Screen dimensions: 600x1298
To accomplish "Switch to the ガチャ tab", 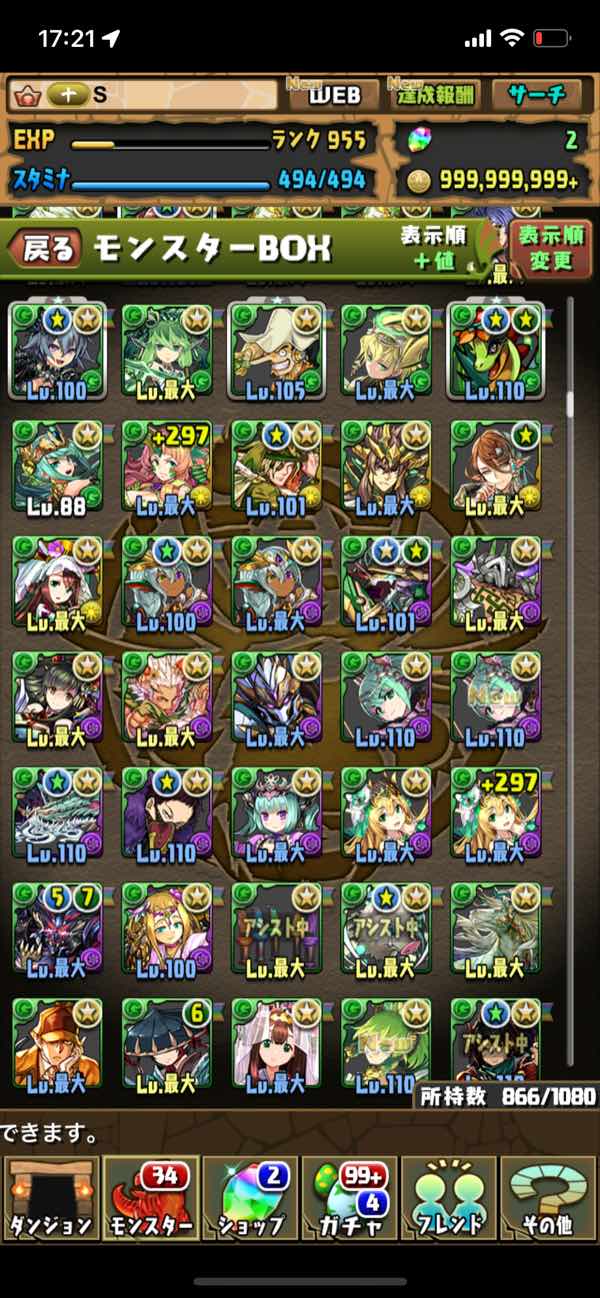I will tap(350, 1198).
